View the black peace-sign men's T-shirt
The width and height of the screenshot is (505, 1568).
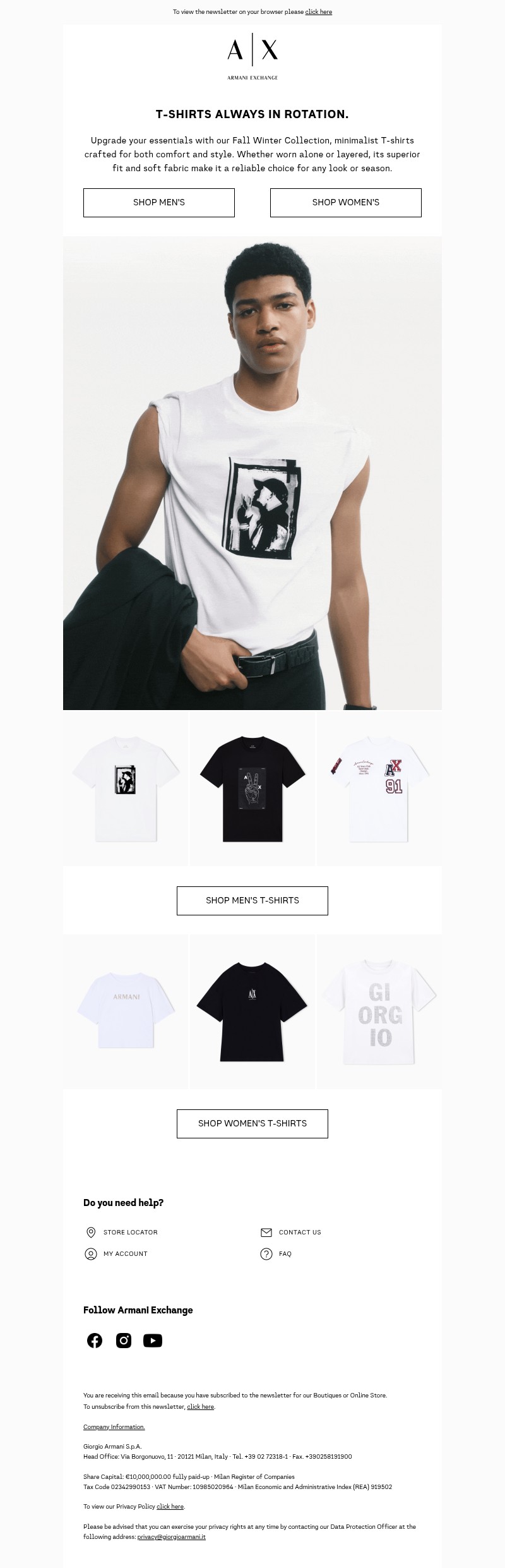(x=252, y=788)
